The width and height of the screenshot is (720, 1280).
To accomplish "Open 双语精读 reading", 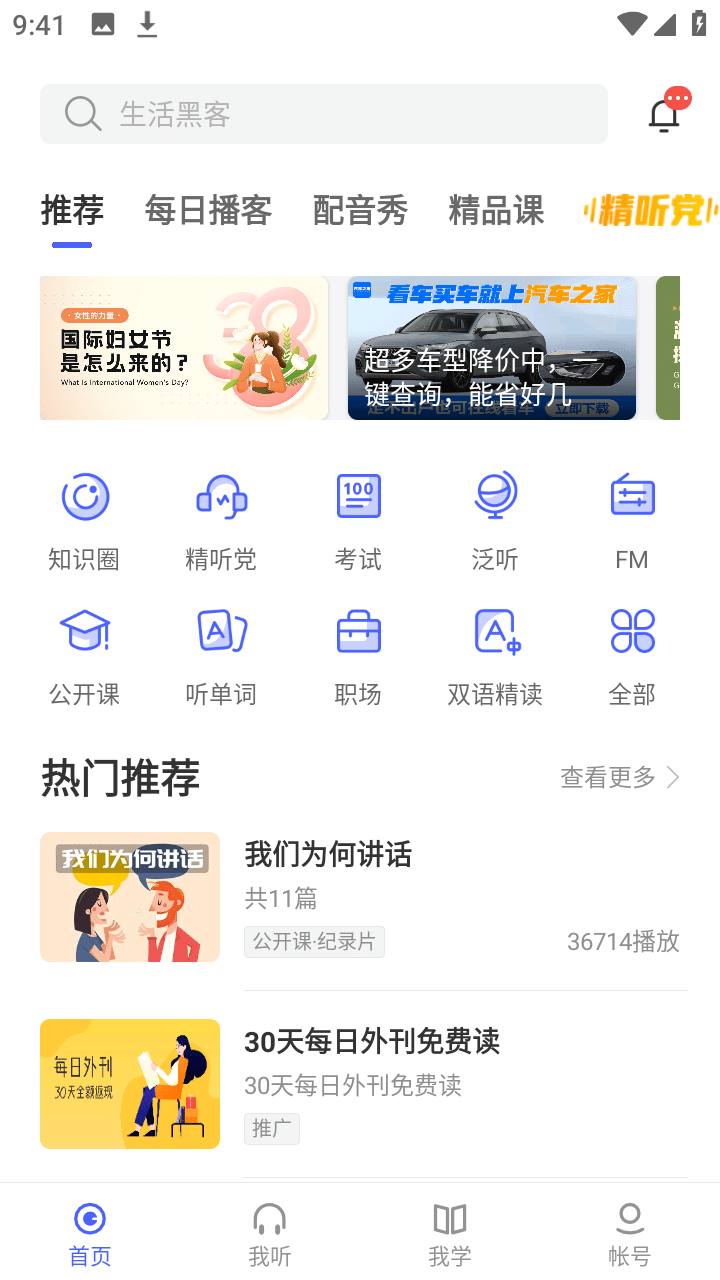I will pos(495,656).
